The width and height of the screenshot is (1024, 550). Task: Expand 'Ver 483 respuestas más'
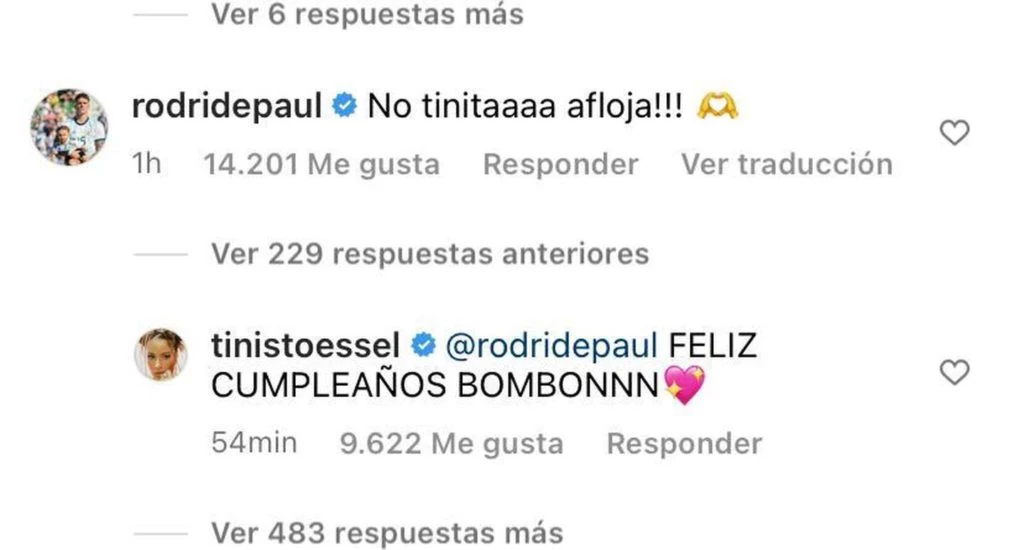point(387,532)
